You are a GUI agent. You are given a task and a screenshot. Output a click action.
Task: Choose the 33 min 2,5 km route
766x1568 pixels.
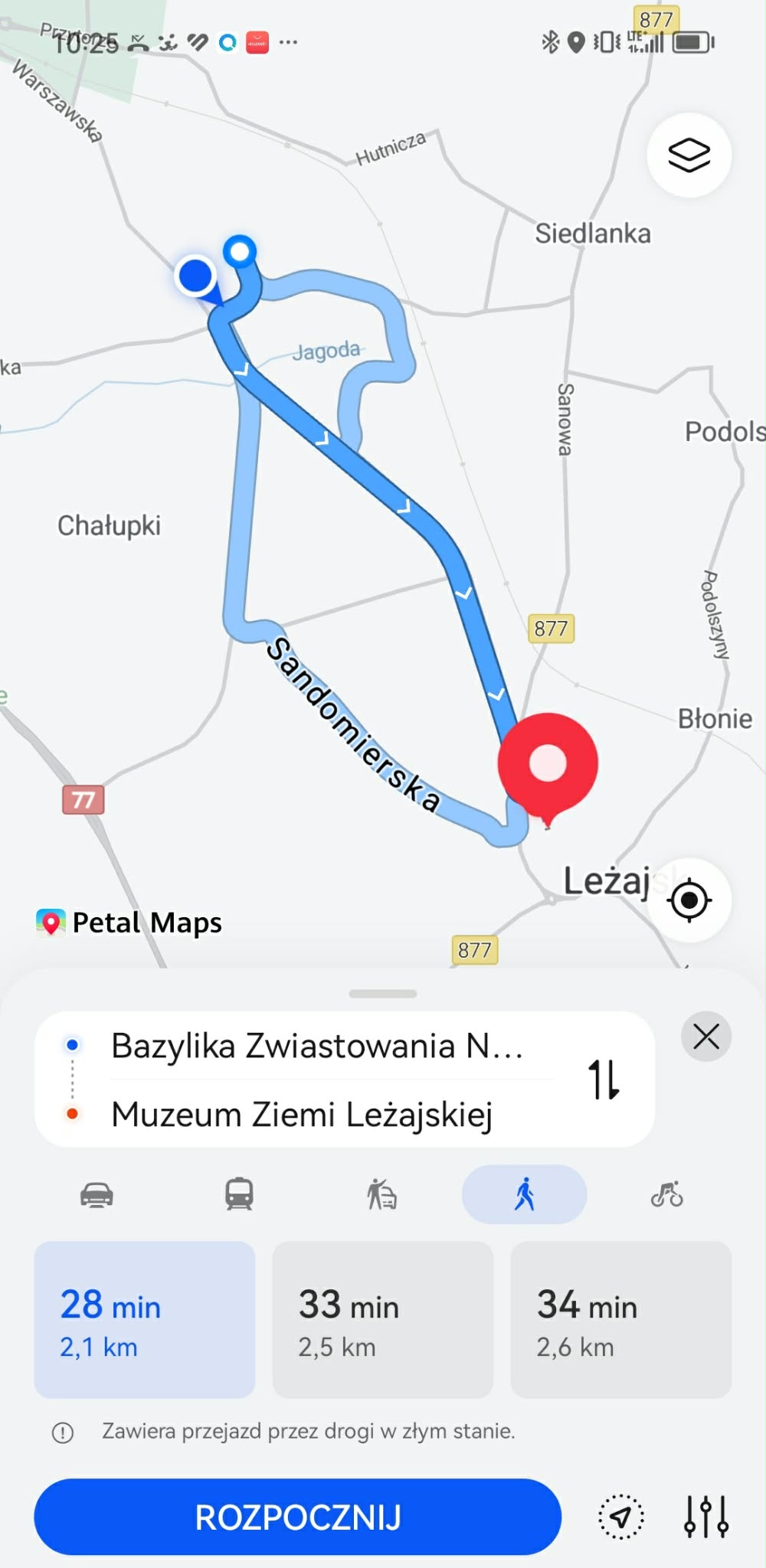pos(382,1320)
